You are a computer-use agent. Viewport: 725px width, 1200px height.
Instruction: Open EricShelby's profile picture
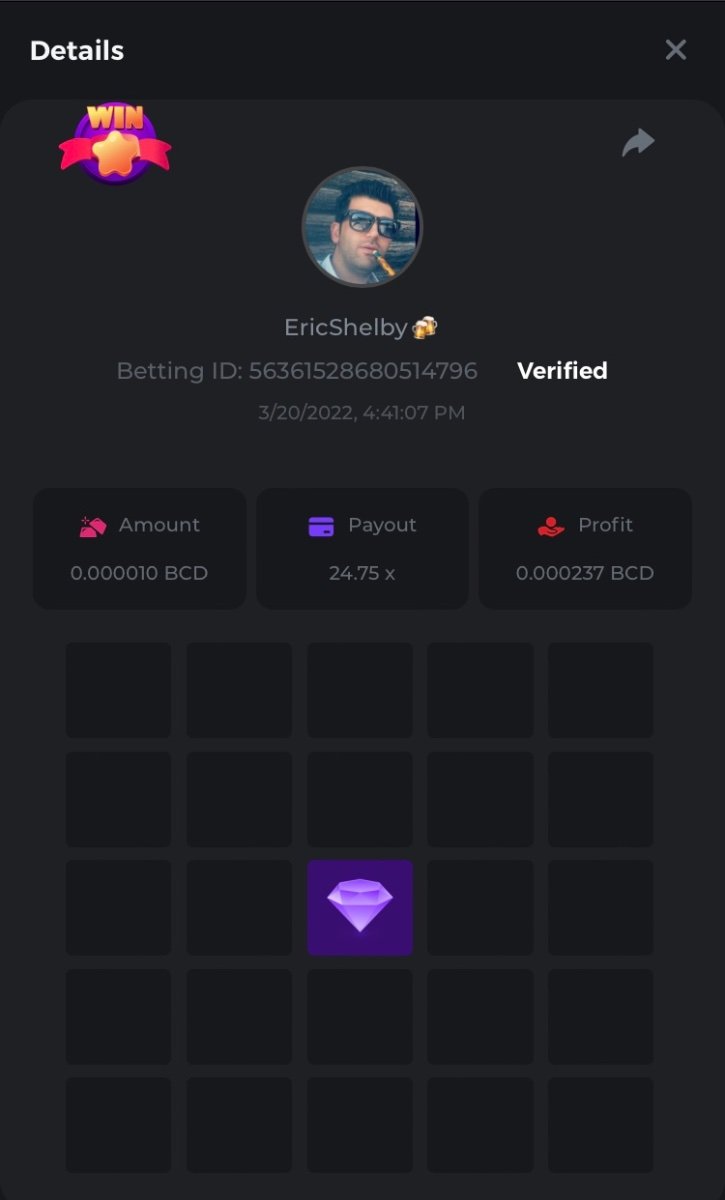(x=362, y=227)
